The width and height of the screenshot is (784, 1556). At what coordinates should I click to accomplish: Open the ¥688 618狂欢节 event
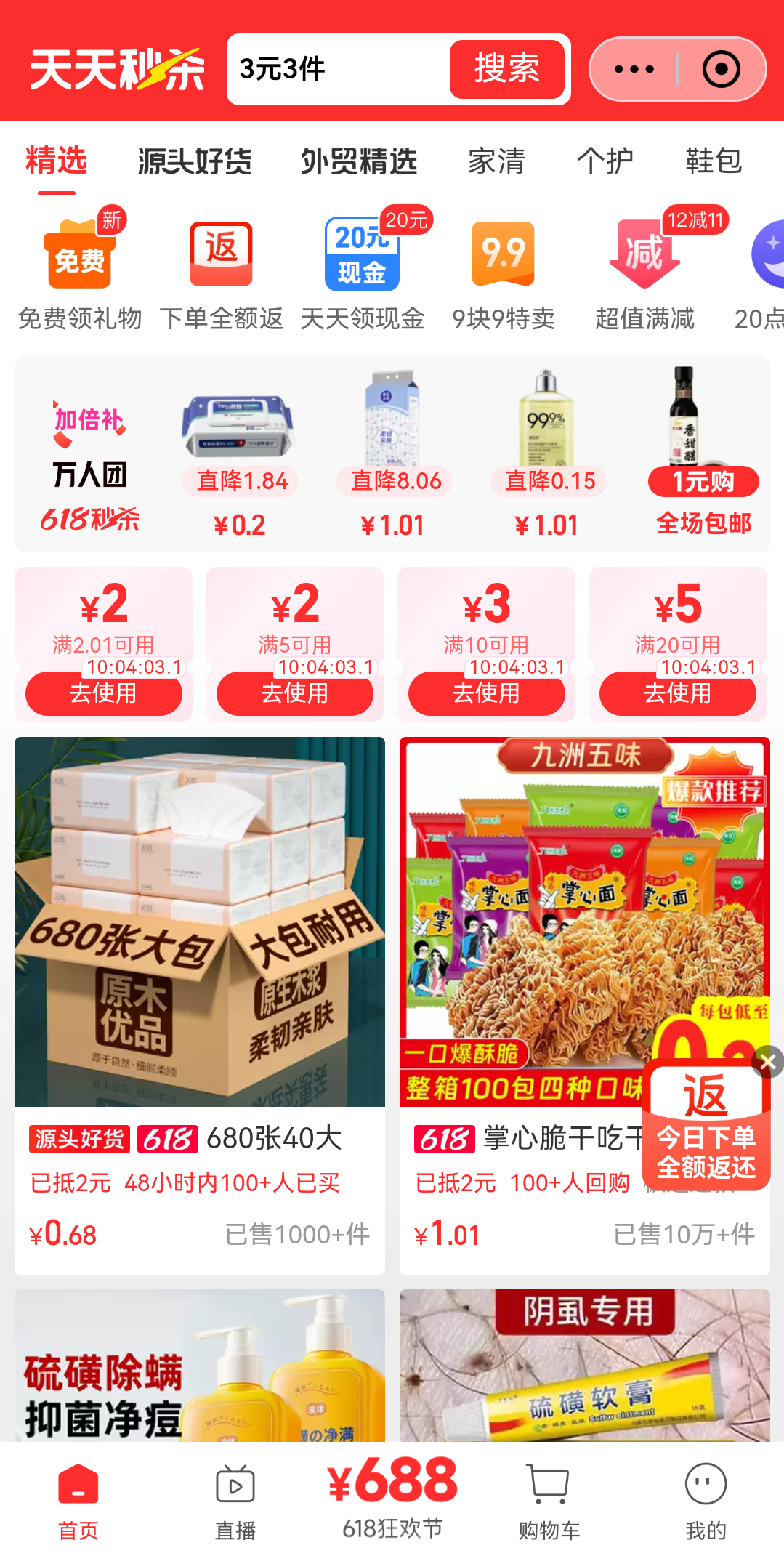tap(392, 1497)
